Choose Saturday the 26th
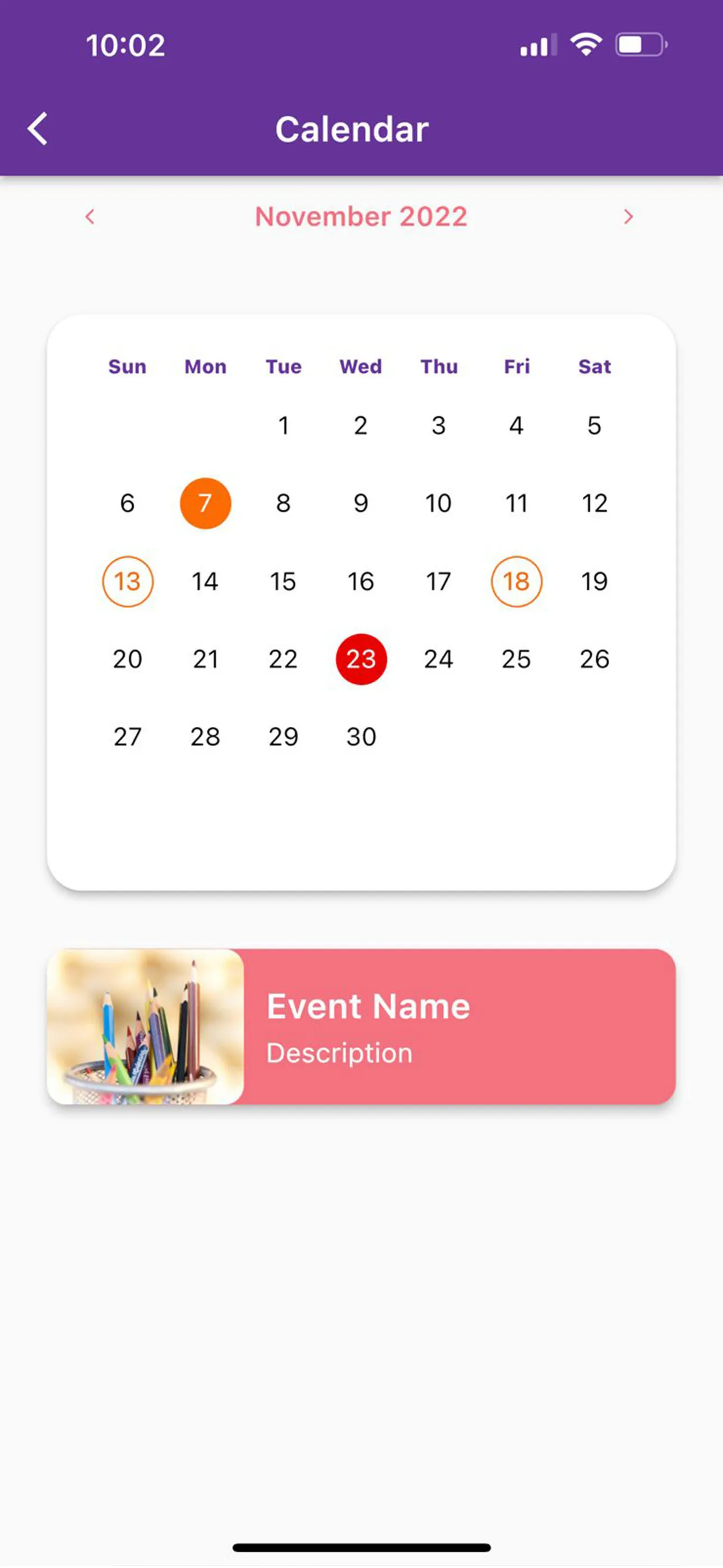Image resolution: width=723 pixels, height=1568 pixels. [594, 659]
